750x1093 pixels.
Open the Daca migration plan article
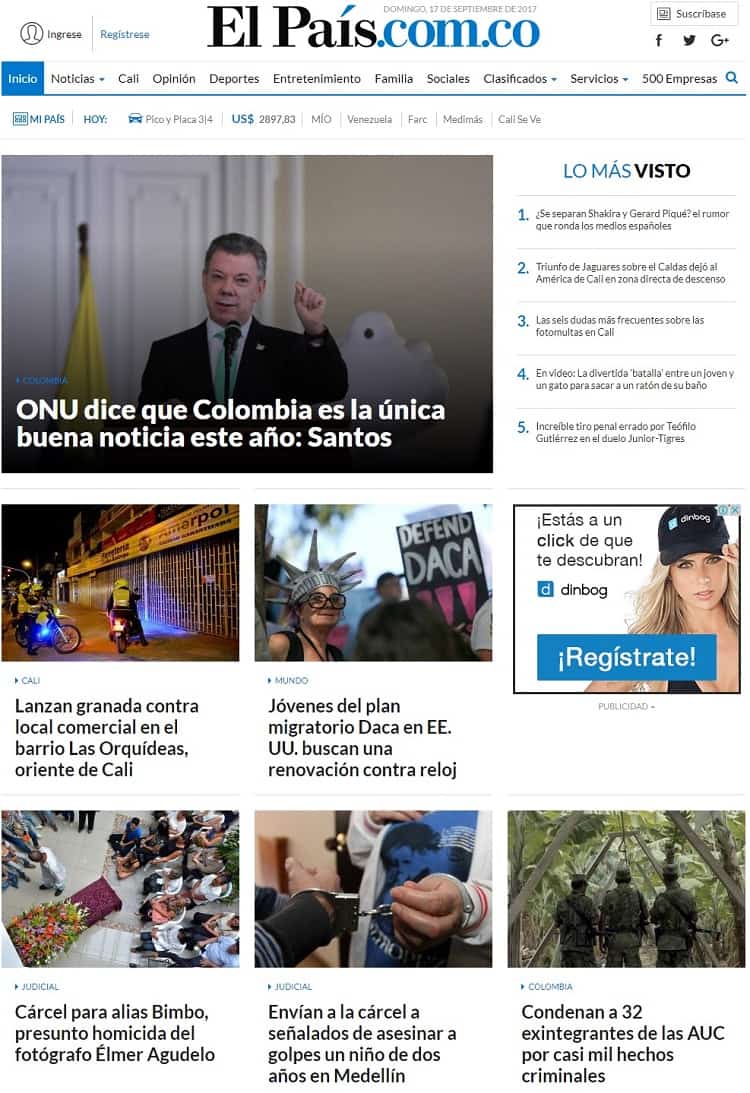(362, 737)
